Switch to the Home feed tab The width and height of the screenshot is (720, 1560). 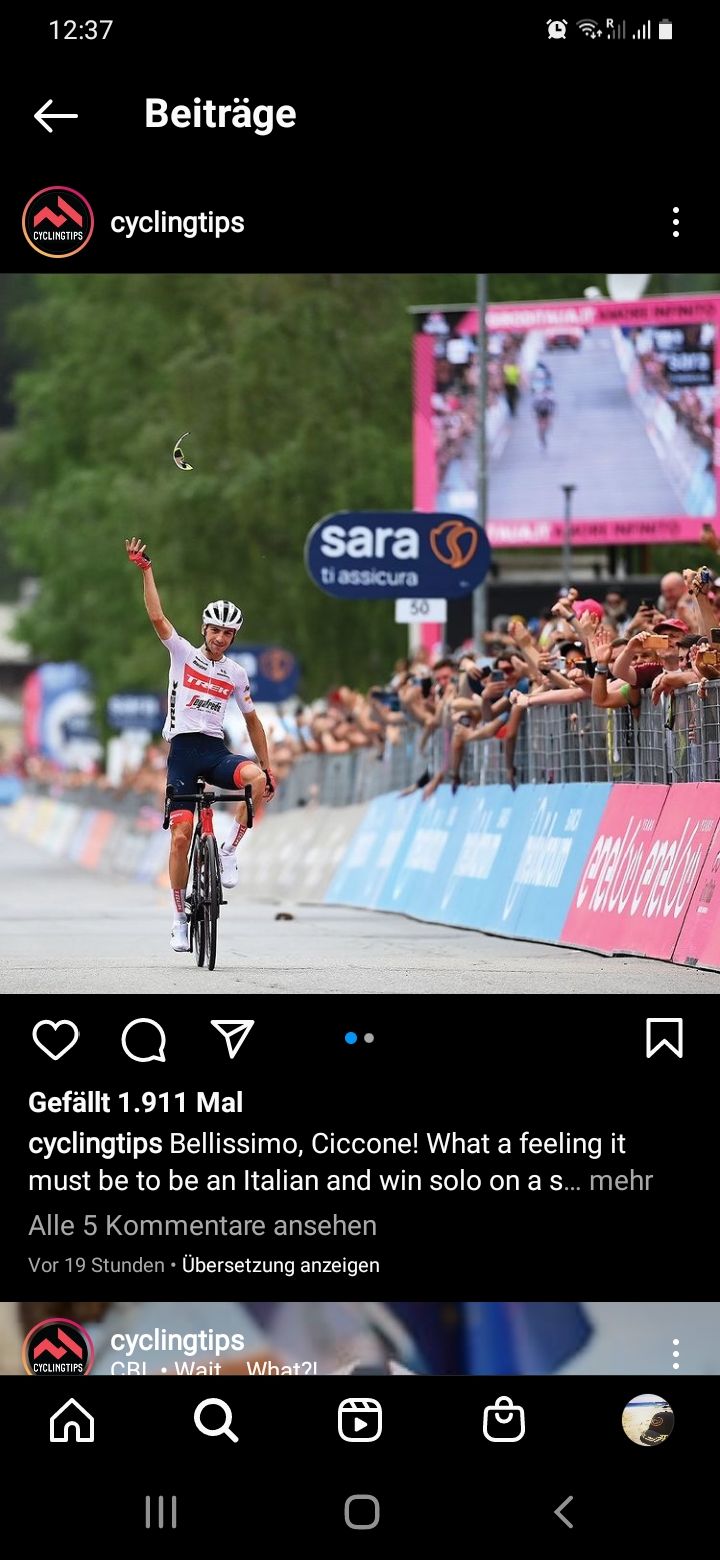tap(72, 1420)
